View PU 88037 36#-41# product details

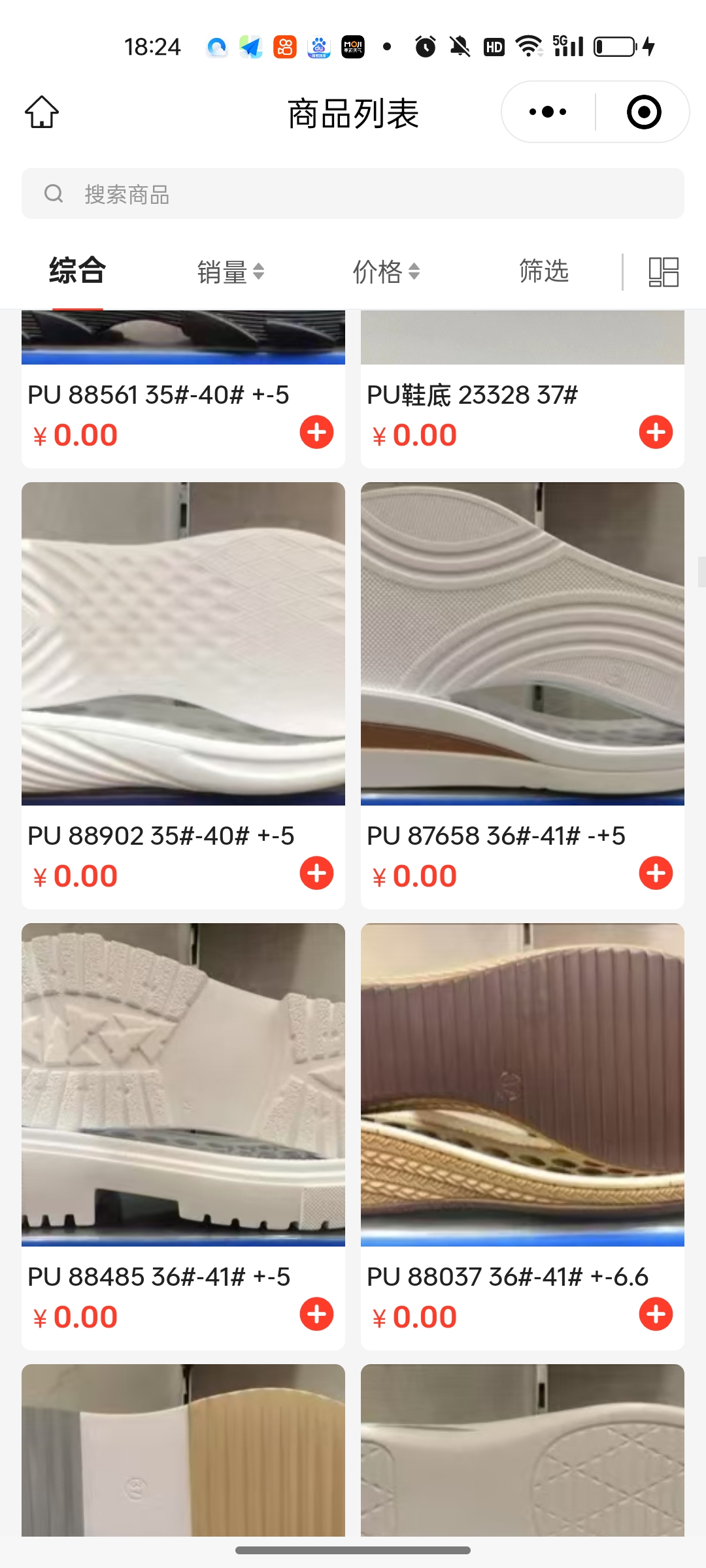[x=522, y=1085]
